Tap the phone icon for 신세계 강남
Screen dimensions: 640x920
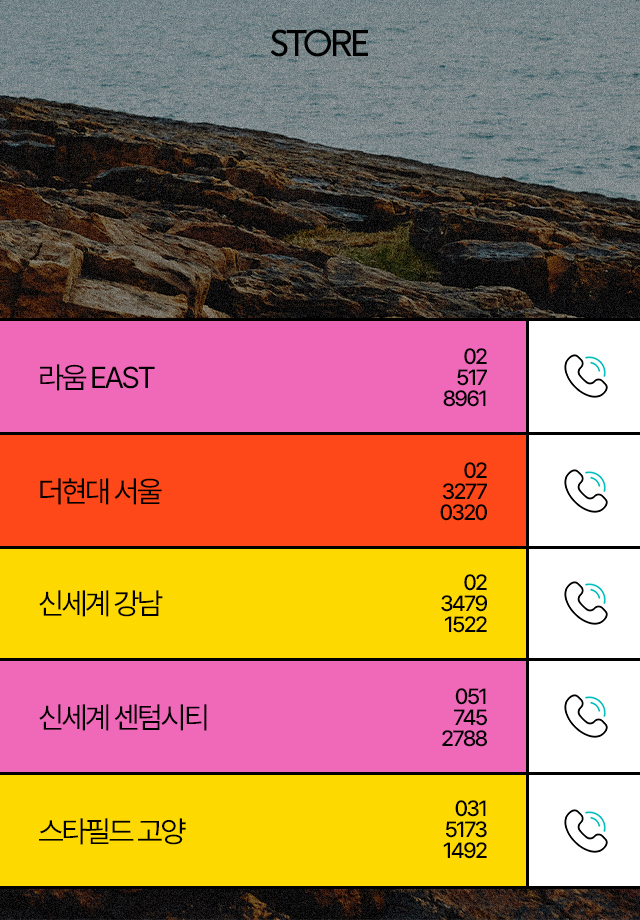pos(585,604)
